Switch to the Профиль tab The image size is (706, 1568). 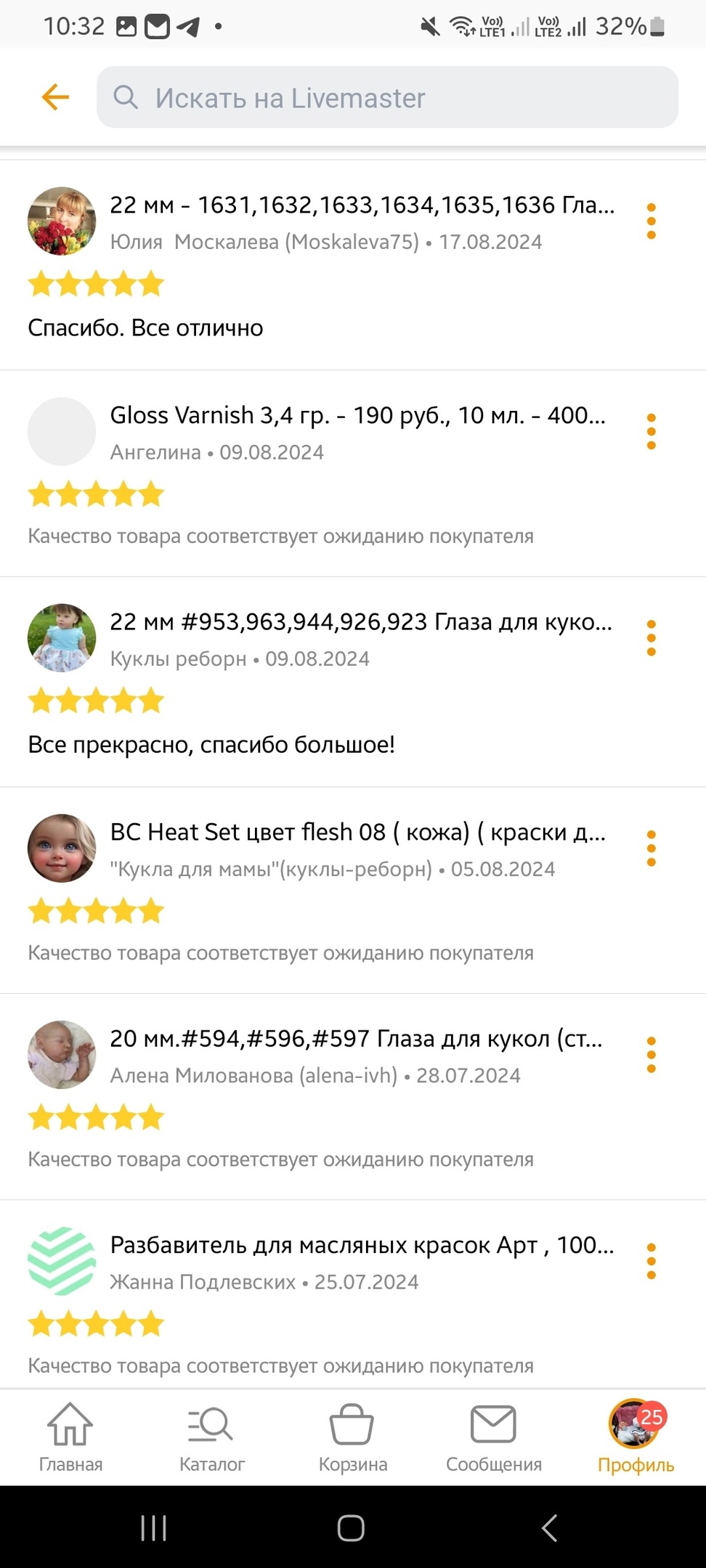pyautogui.click(x=636, y=1437)
